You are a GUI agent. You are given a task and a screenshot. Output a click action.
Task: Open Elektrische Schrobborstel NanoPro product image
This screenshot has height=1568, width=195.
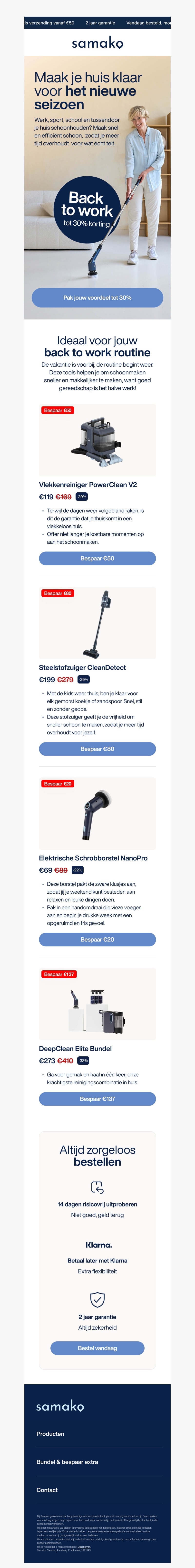coord(97,813)
